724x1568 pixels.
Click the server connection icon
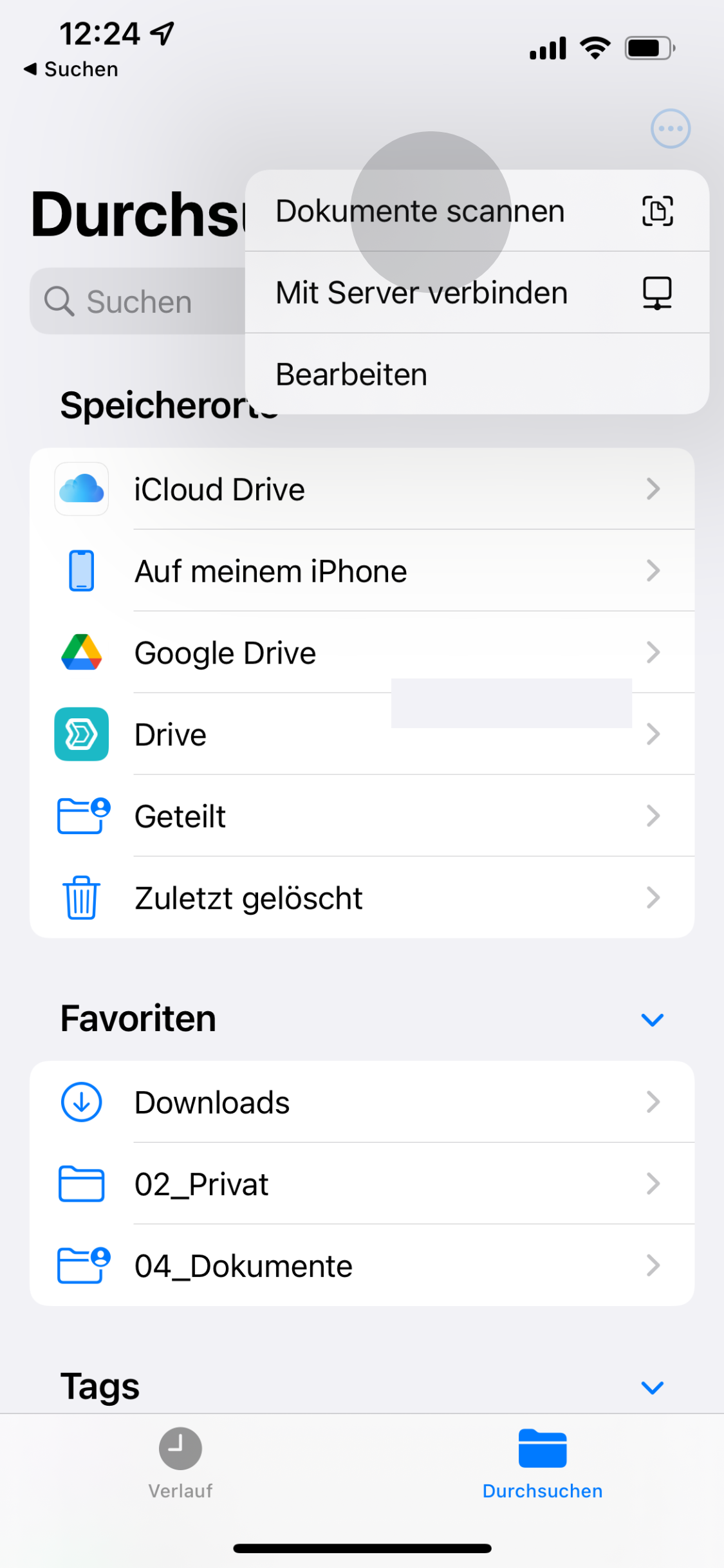click(x=656, y=292)
